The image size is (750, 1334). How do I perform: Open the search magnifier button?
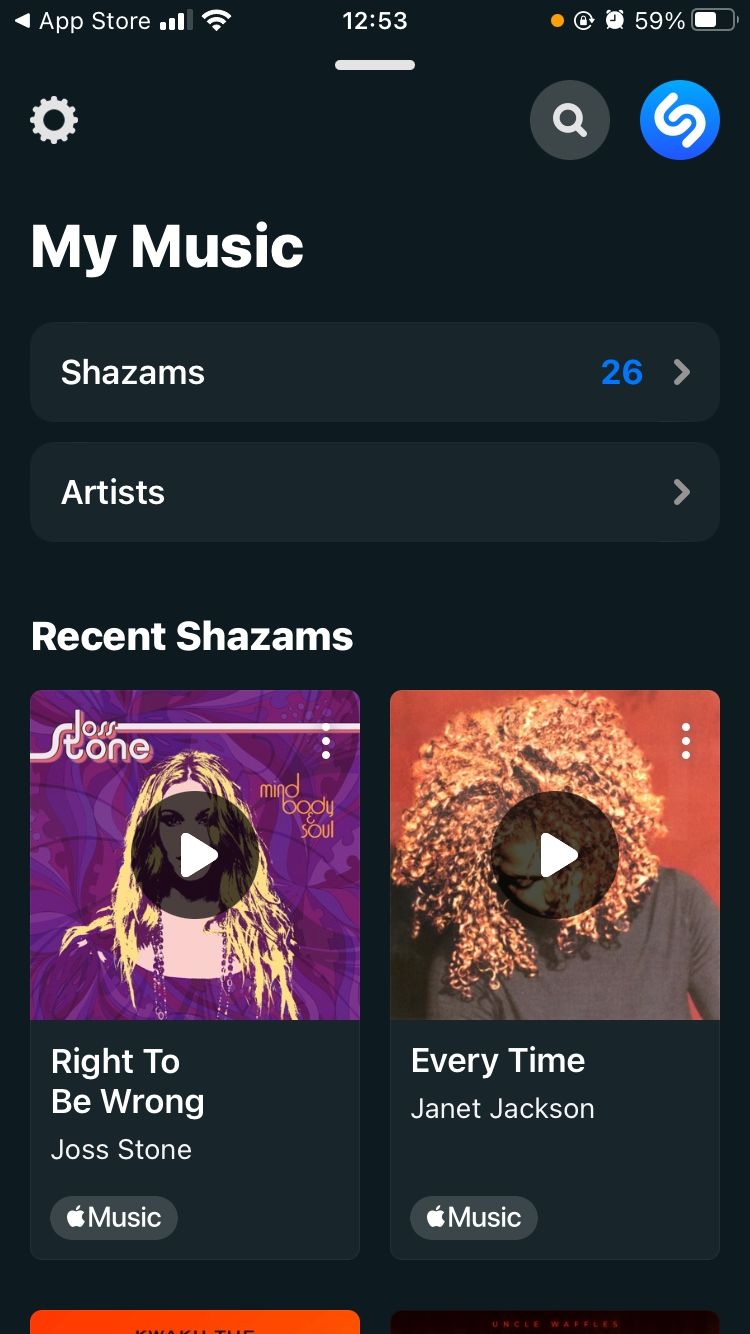click(570, 121)
